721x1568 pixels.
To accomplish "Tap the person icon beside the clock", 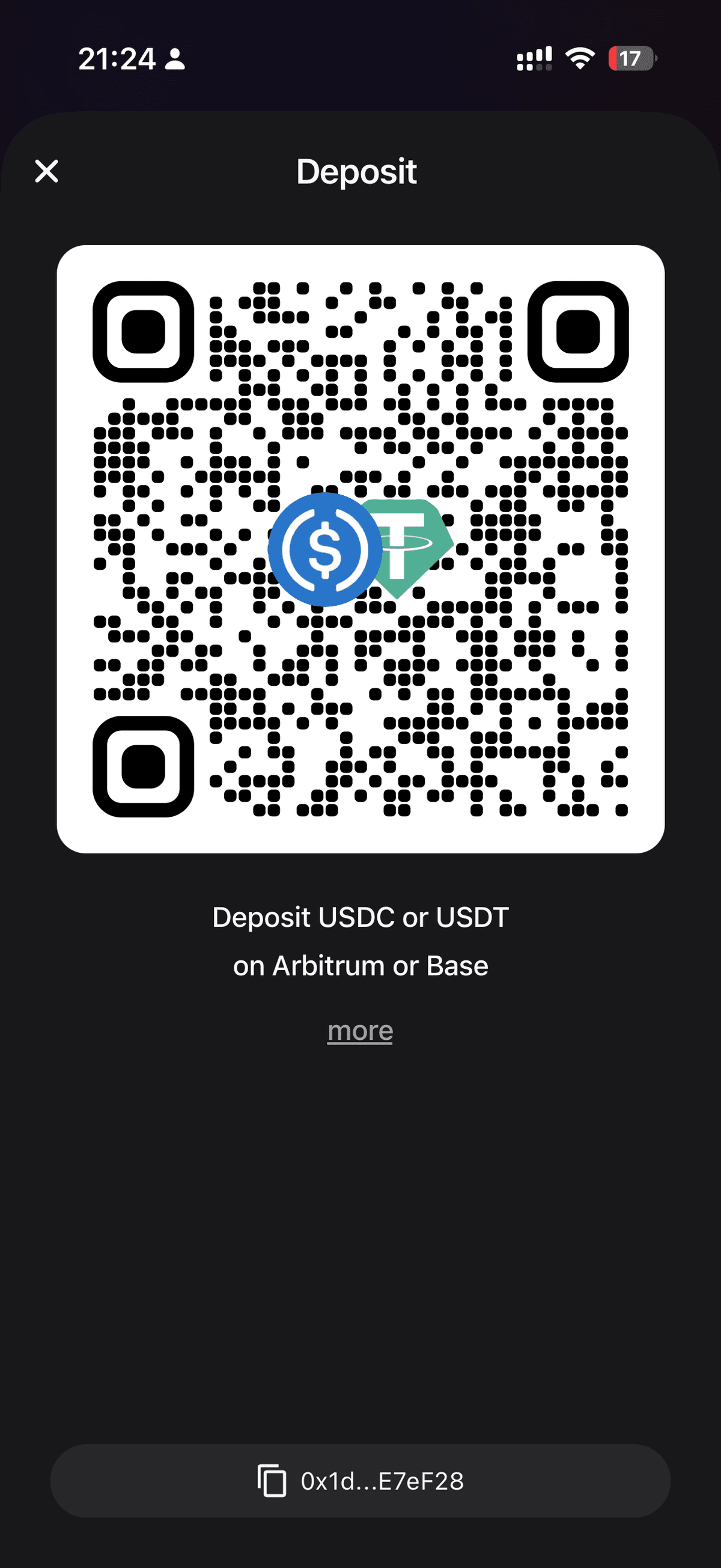I will 175,59.
